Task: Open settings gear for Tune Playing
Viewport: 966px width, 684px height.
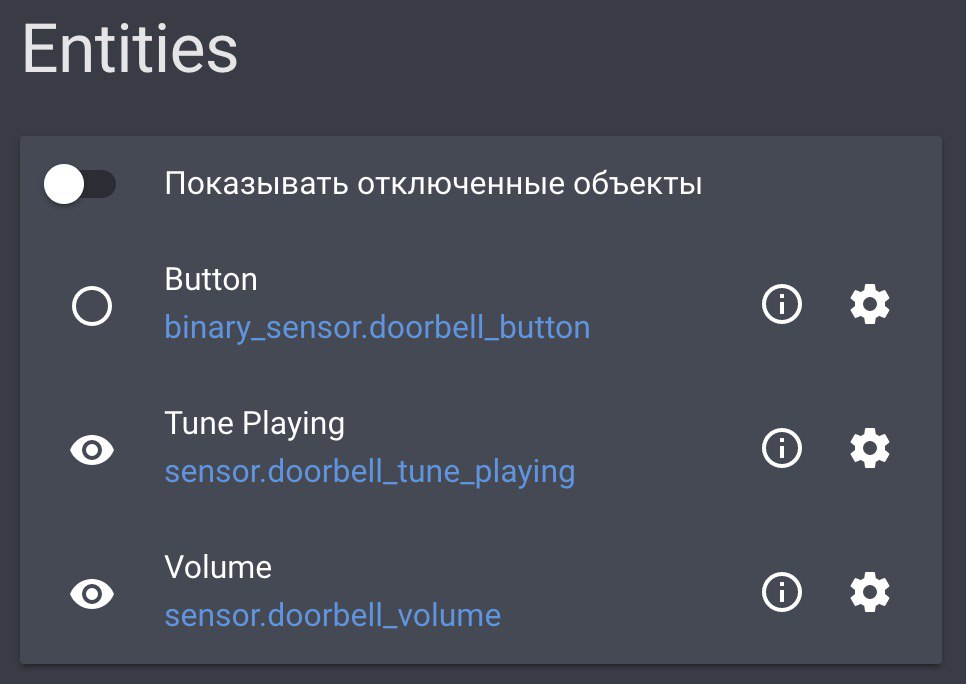Action: coord(869,448)
